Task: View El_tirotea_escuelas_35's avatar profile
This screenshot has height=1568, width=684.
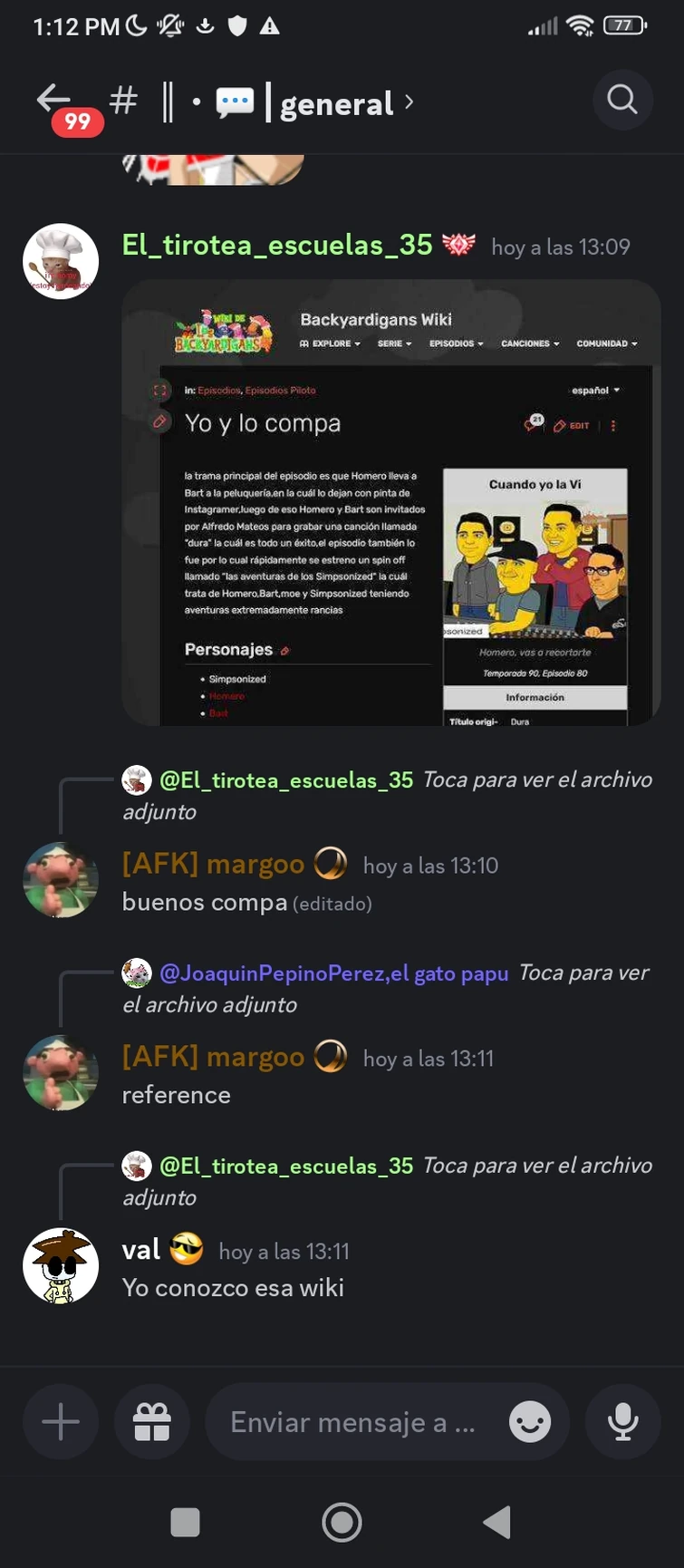Action: (61, 261)
